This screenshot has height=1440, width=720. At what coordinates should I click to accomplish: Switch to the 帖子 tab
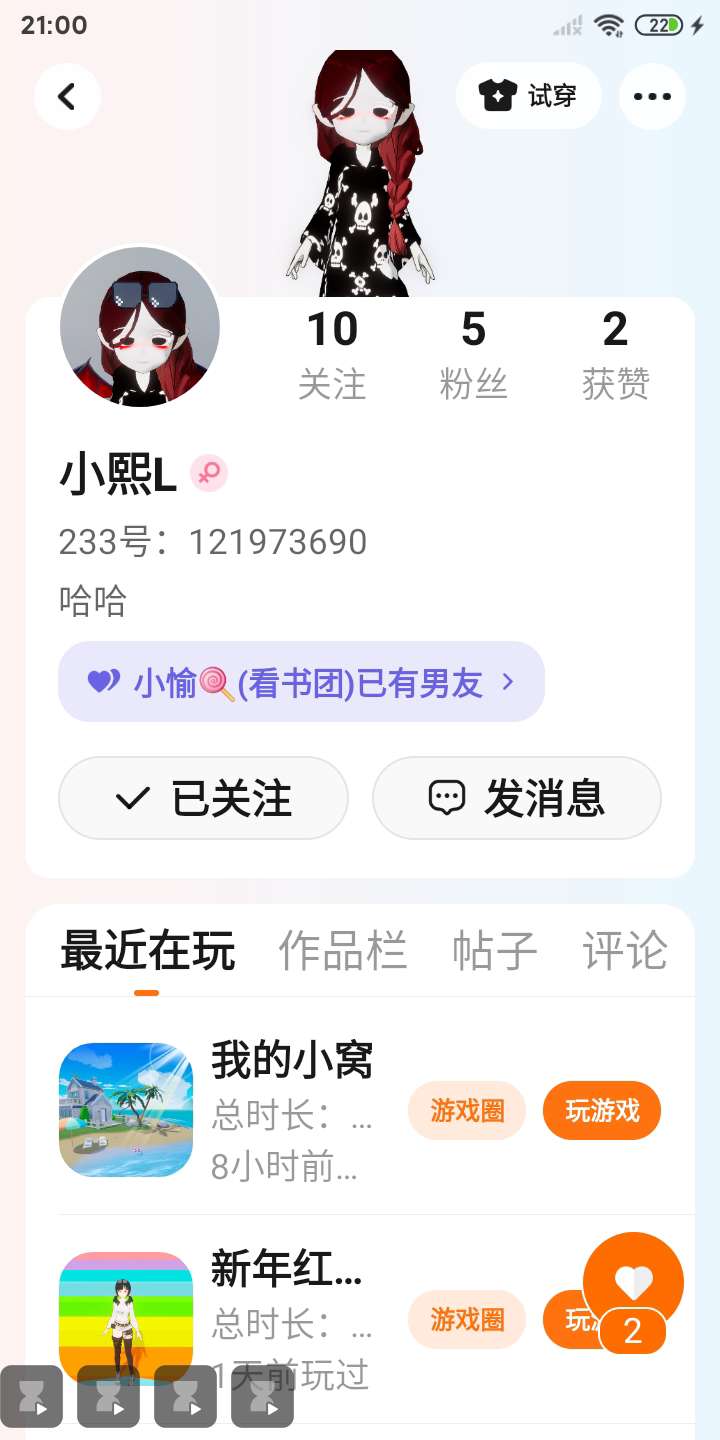coord(494,950)
